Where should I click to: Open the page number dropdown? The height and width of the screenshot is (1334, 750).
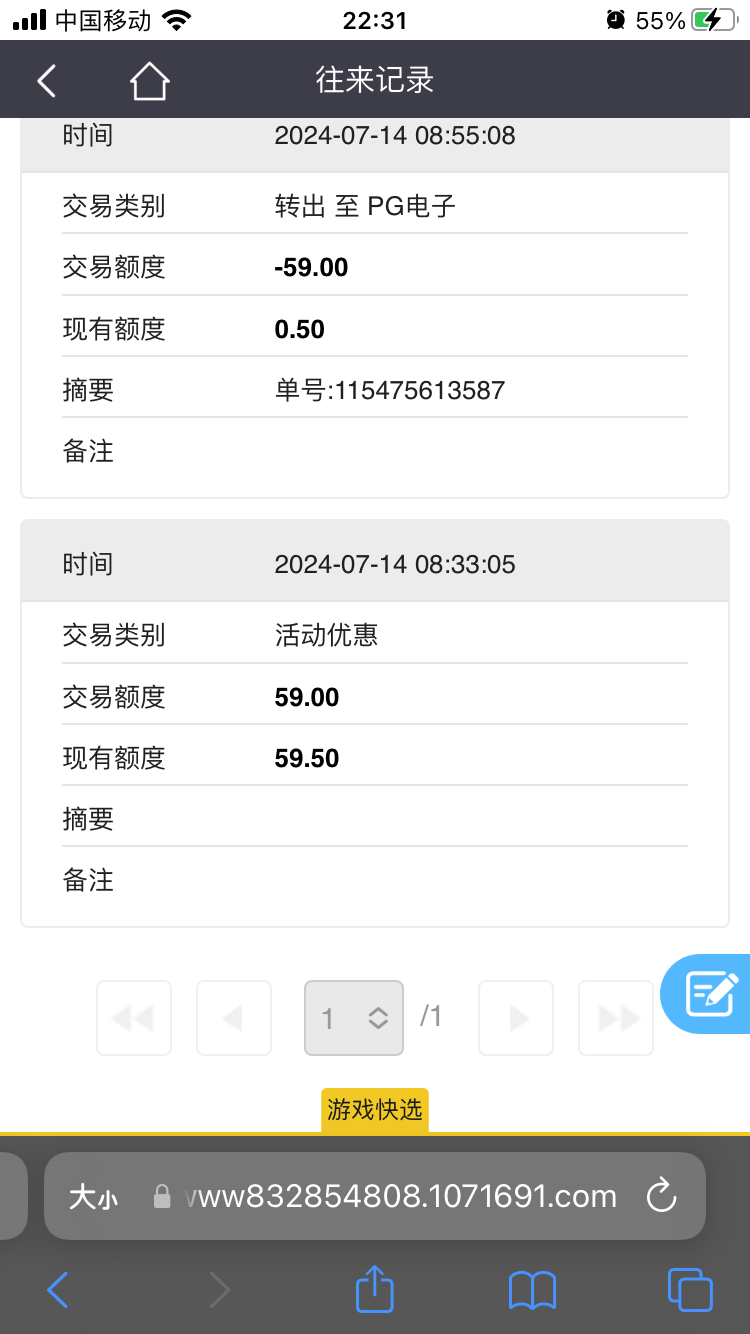tap(354, 1018)
